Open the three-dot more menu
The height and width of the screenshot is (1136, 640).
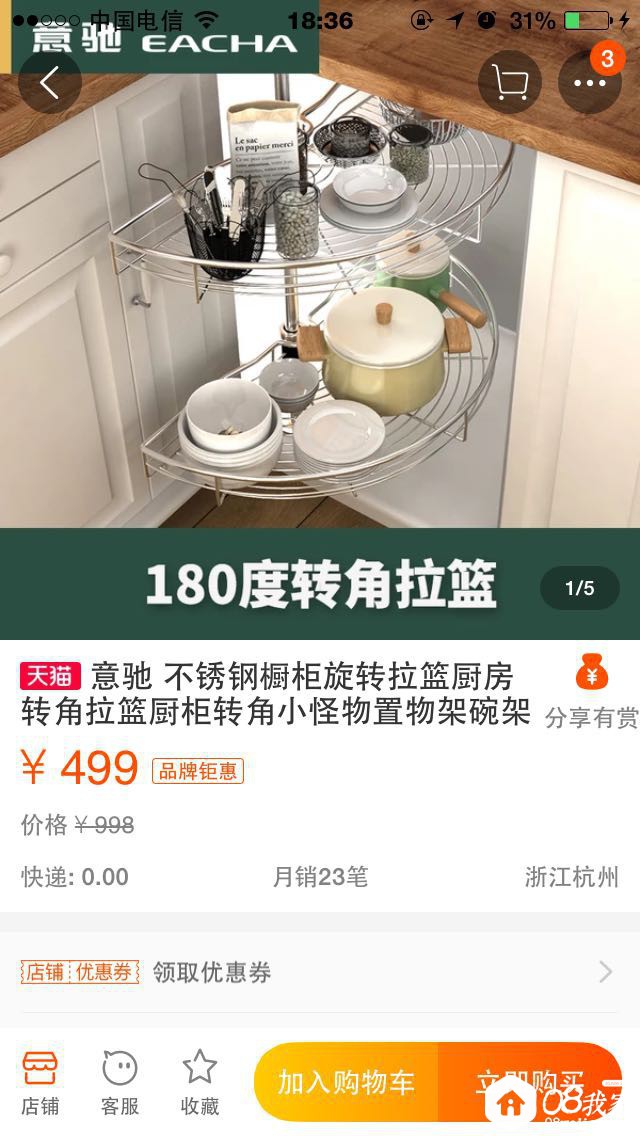coord(589,82)
